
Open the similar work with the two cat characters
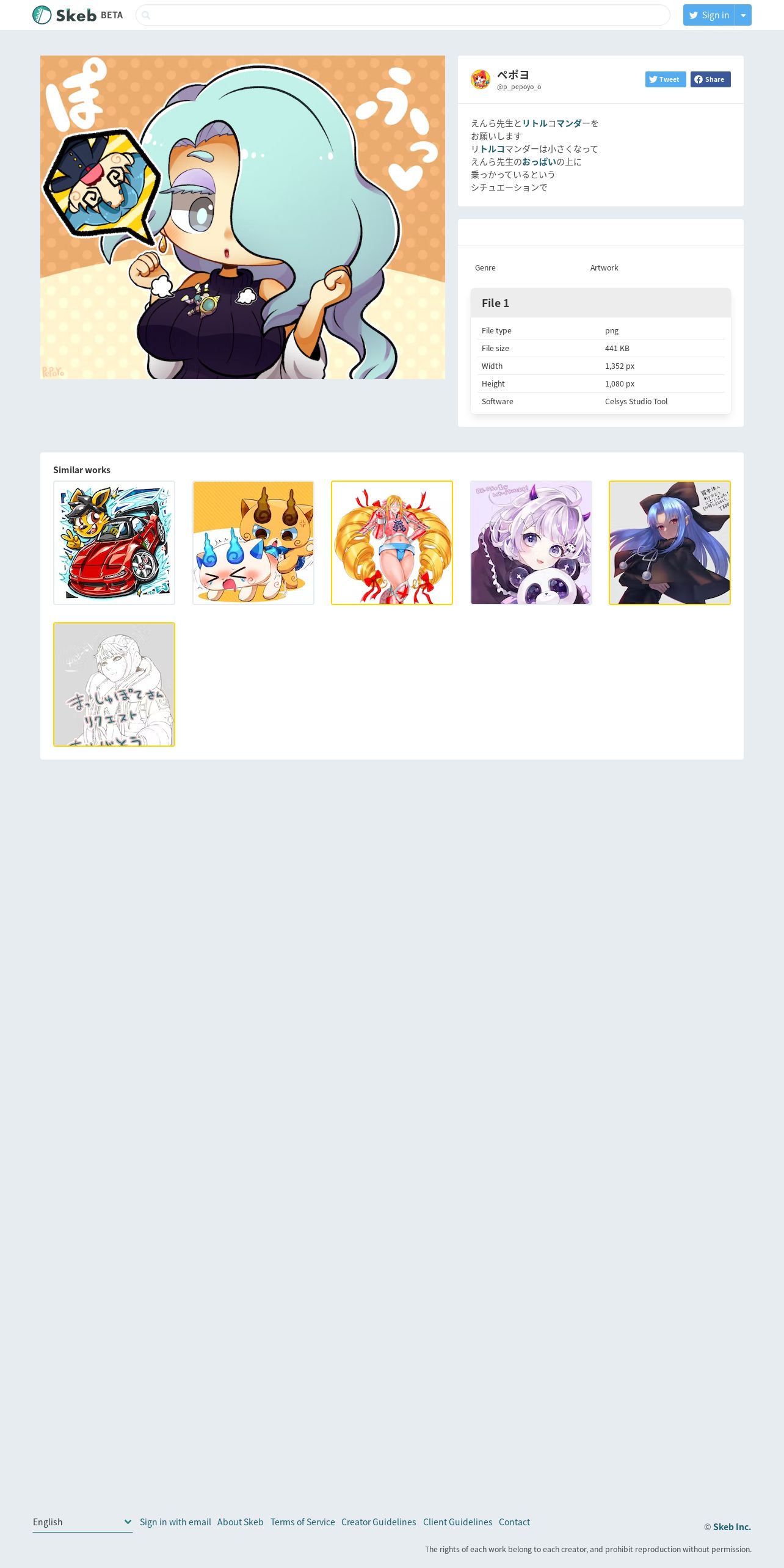(x=253, y=543)
